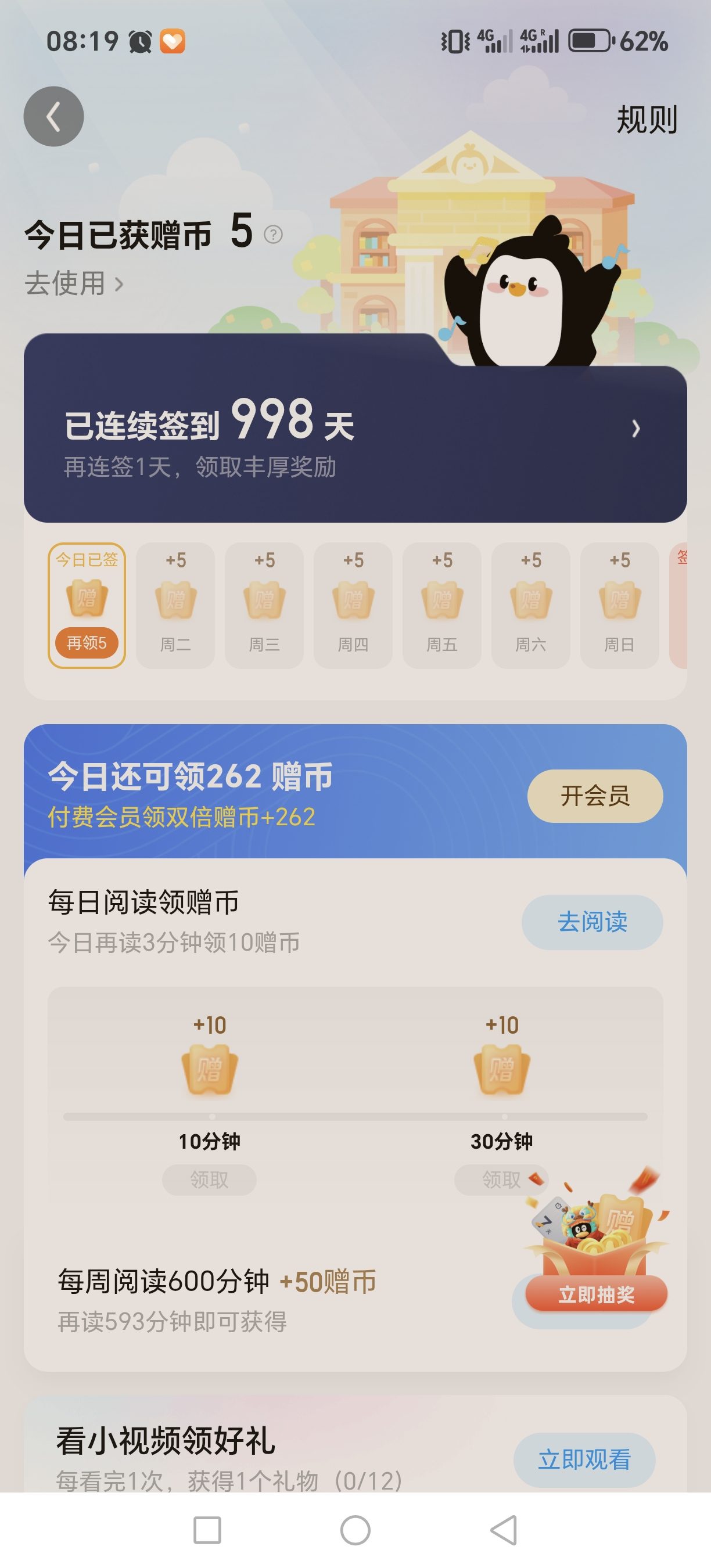Tap the 开会员 button
Image resolution: width=711 pixels, height=1568 pixels.
[x=595, y=796]
